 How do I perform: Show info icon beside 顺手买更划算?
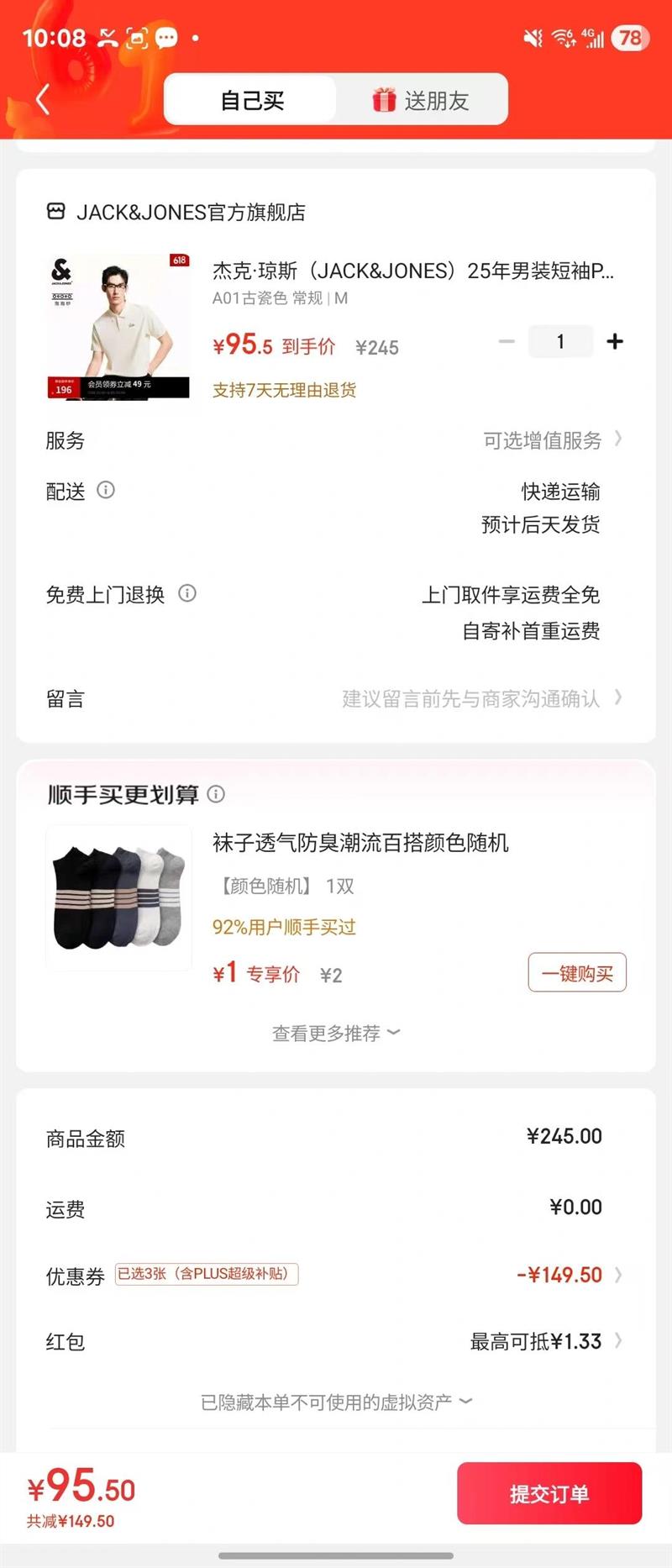[216, 793]
